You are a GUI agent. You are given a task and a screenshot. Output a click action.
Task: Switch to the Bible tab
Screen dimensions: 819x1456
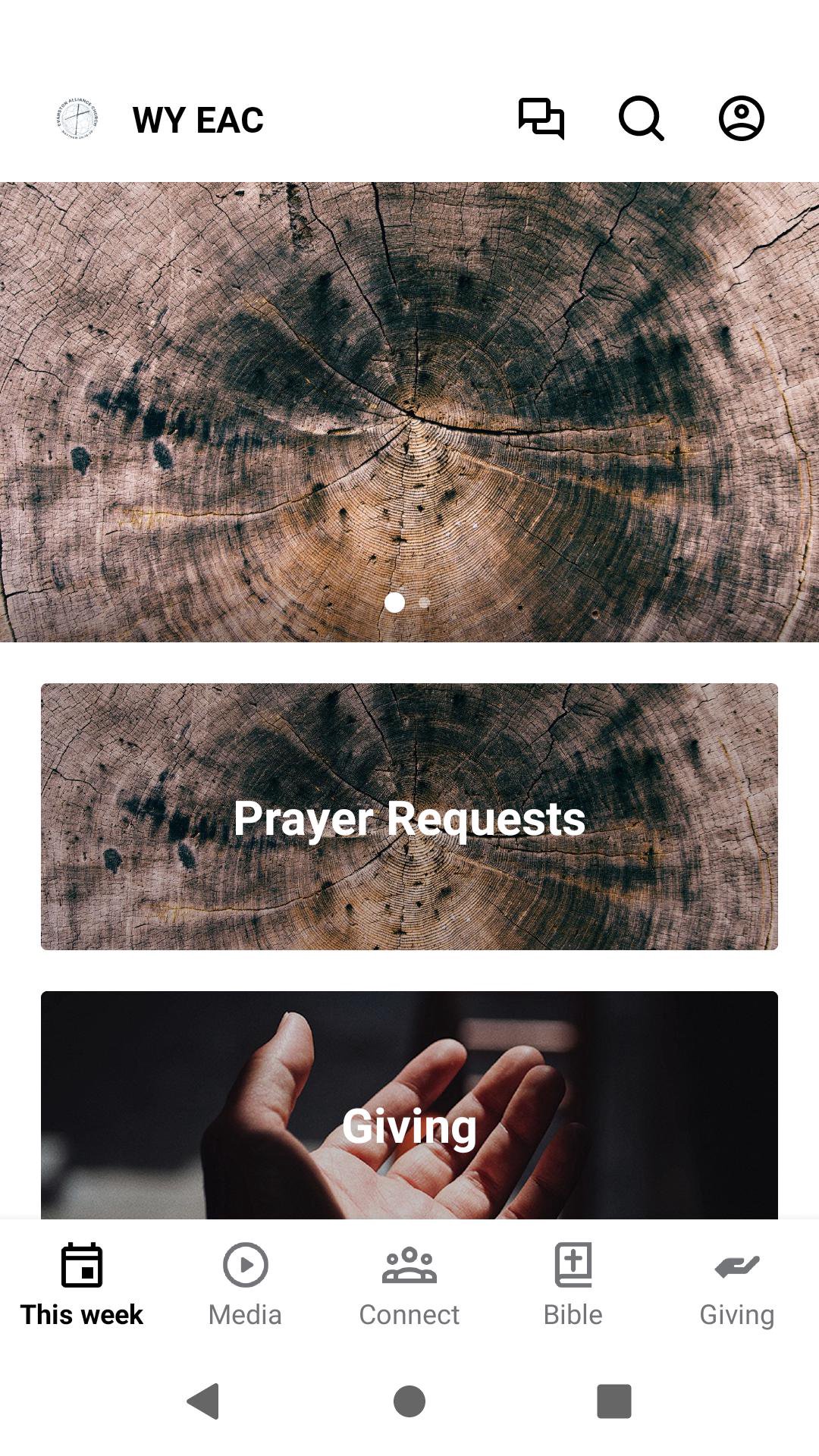(x=573, y=1285)
